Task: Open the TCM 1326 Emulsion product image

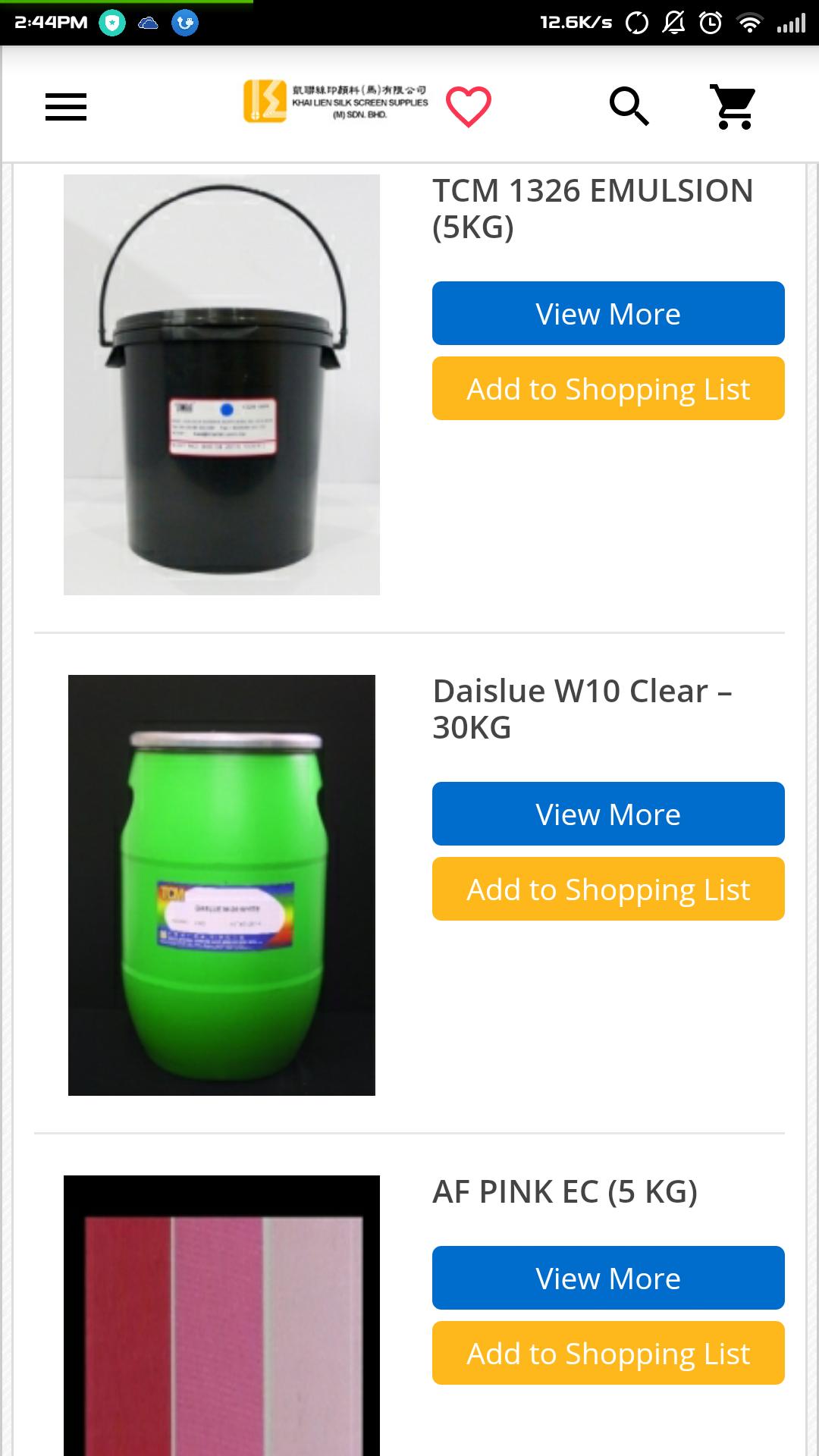Action: [x=221, y=384]
